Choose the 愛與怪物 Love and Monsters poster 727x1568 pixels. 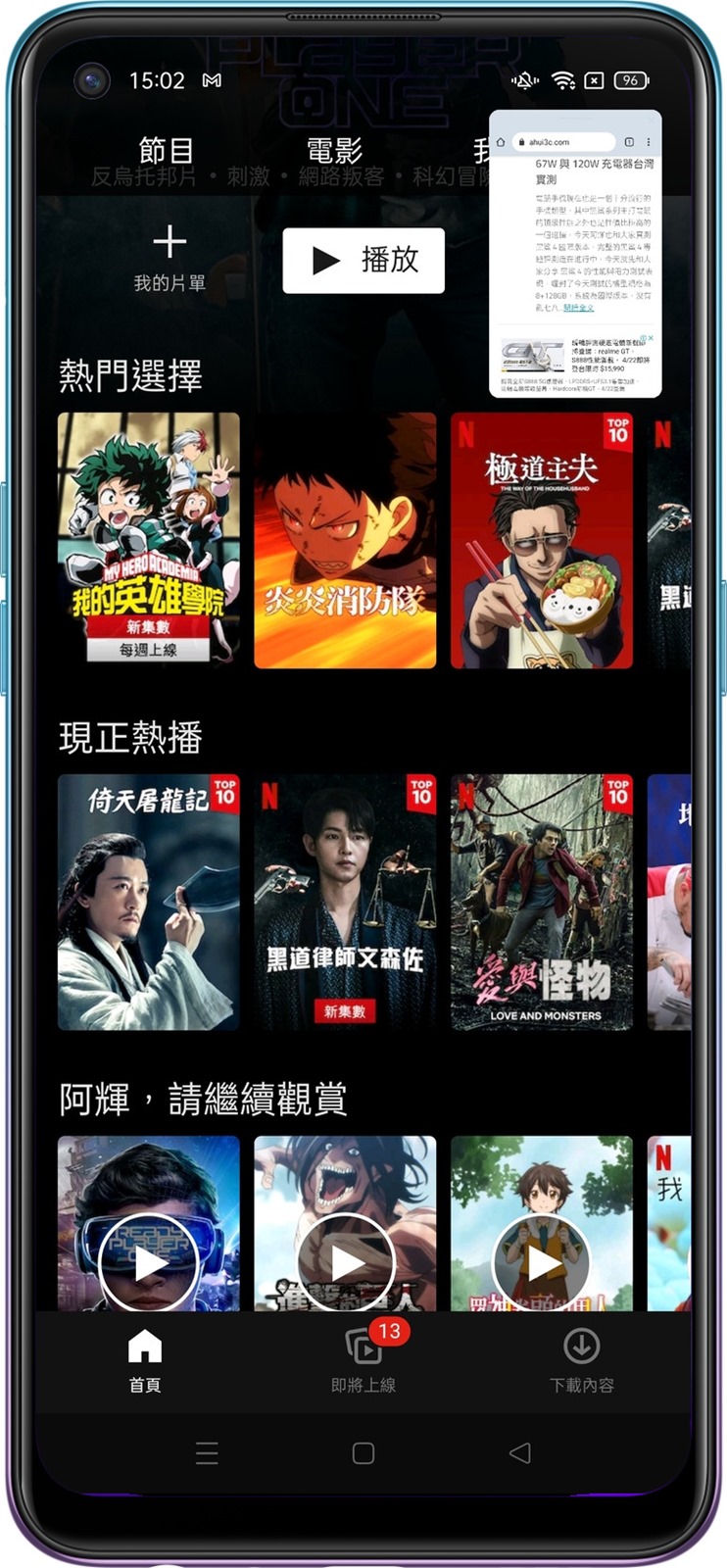[x=541, y=902]
